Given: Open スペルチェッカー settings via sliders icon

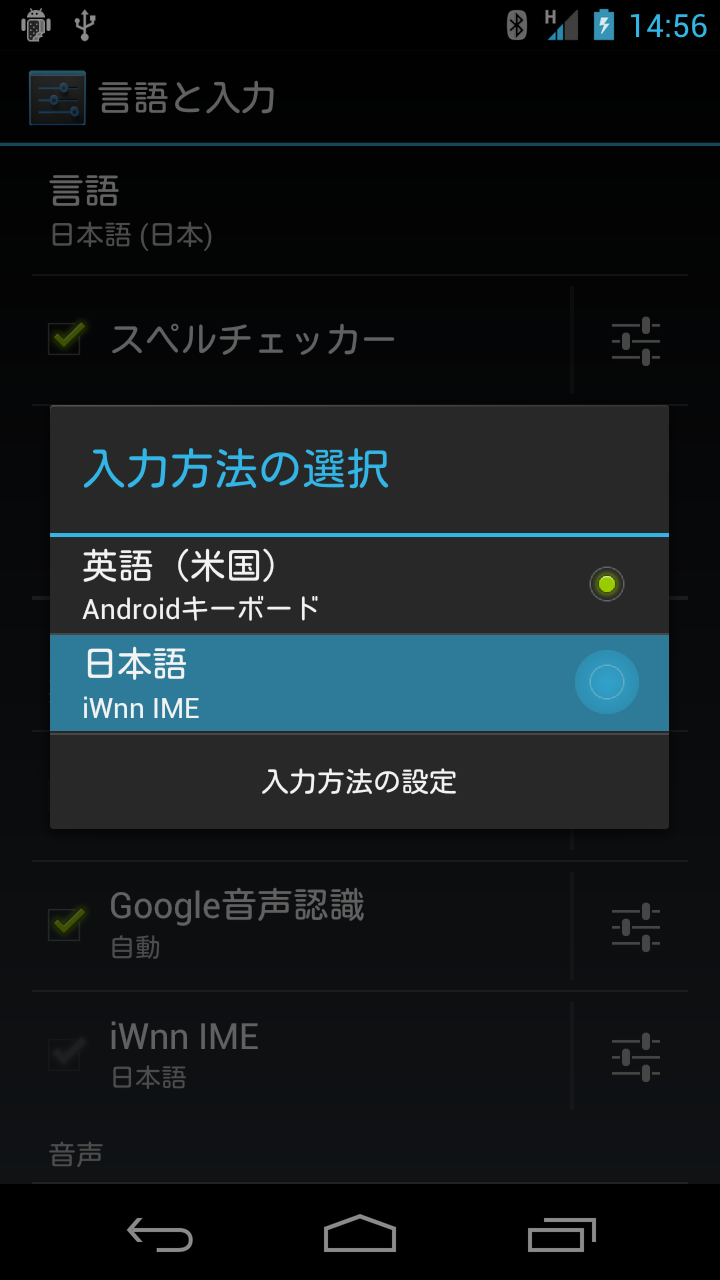Looking at the screenshot, I should coord(635,340).
